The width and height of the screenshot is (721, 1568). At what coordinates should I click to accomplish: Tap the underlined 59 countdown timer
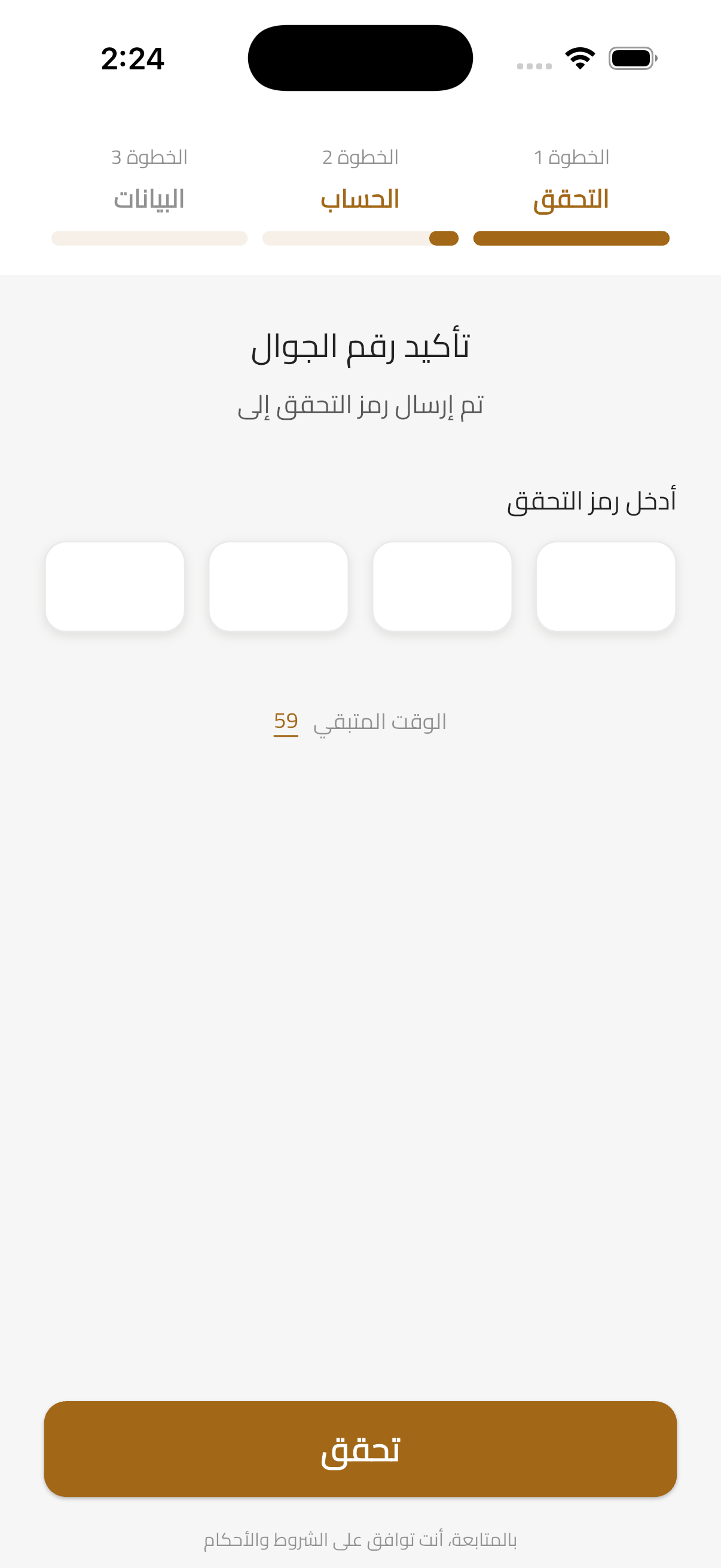285,722
